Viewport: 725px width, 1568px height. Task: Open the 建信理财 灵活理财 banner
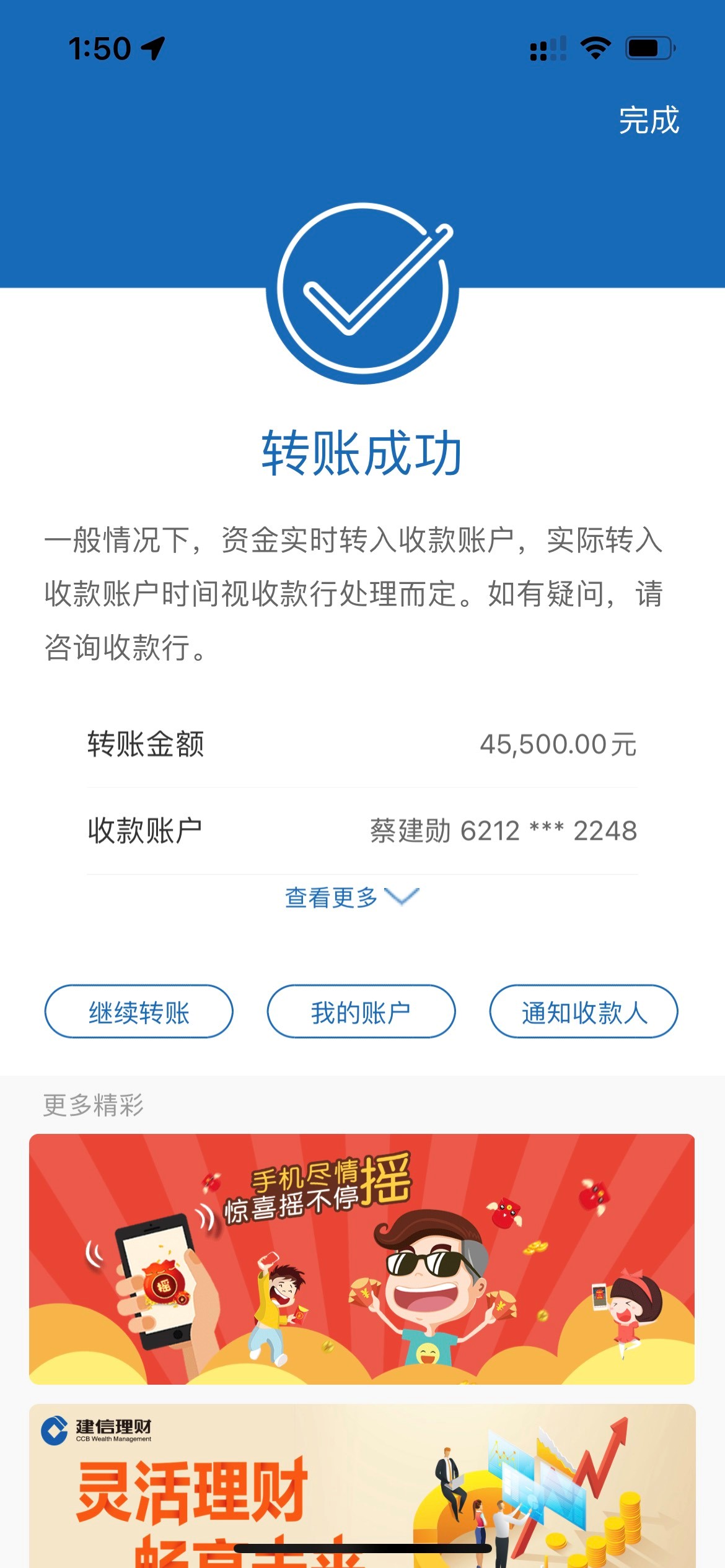coord(362,1486)
